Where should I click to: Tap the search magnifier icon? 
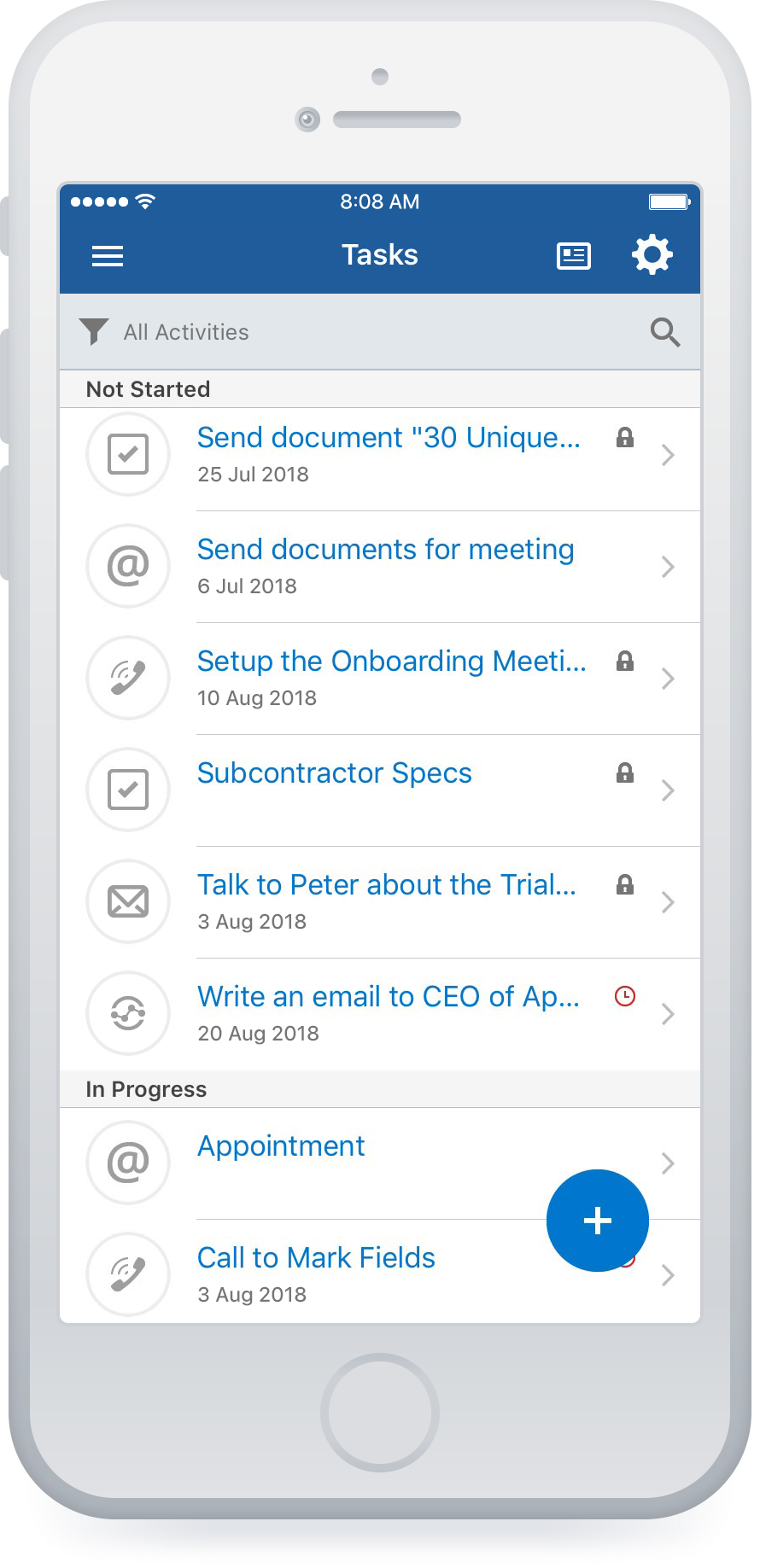pyautogui.click(x=665, y=332)
